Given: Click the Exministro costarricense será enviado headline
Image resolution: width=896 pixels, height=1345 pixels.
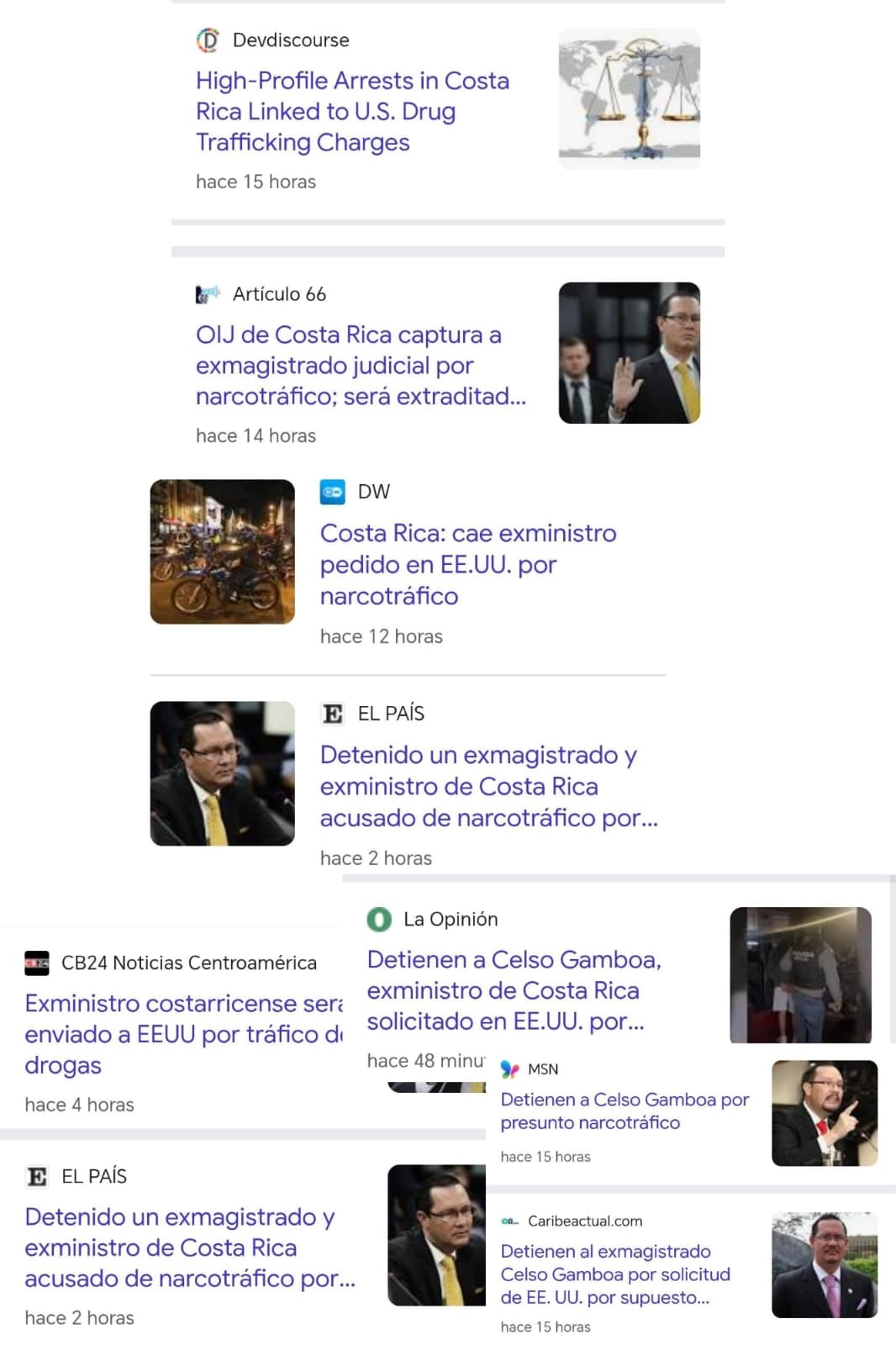Looking at the screenshot, I should tap(181, 1034).
